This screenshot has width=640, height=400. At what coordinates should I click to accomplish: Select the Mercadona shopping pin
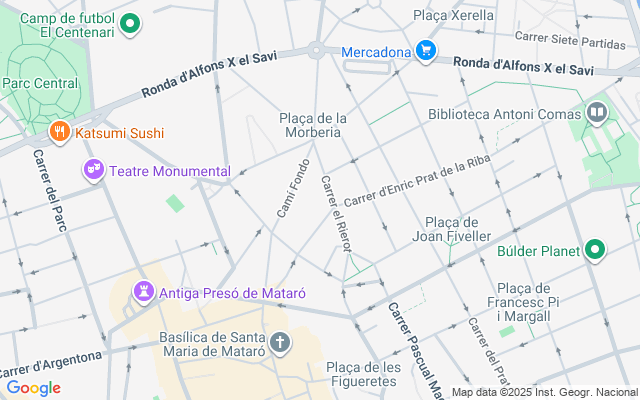click(x=427, y=52)
